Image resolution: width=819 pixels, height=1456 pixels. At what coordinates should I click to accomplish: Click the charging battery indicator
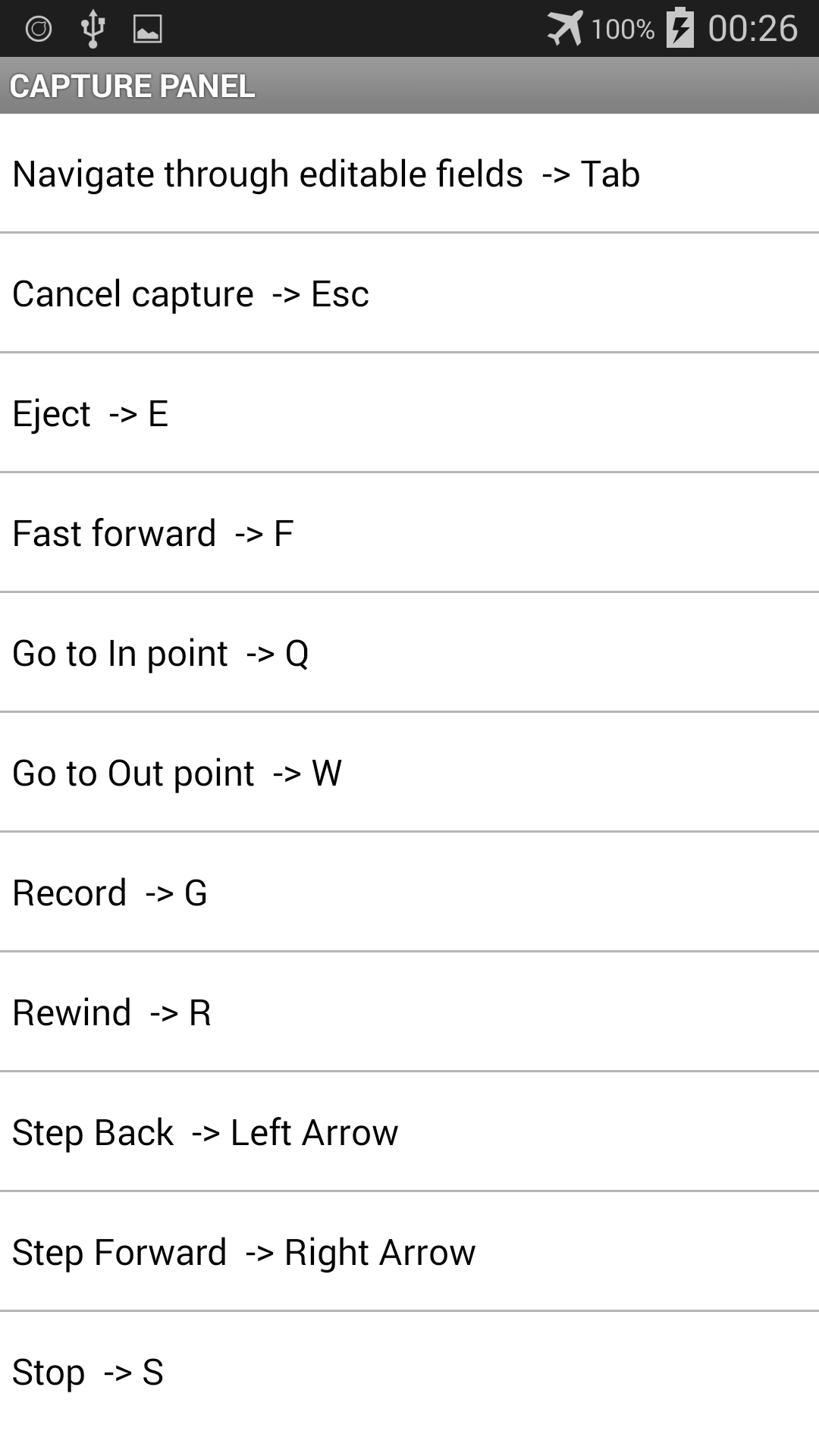[680, 29]
